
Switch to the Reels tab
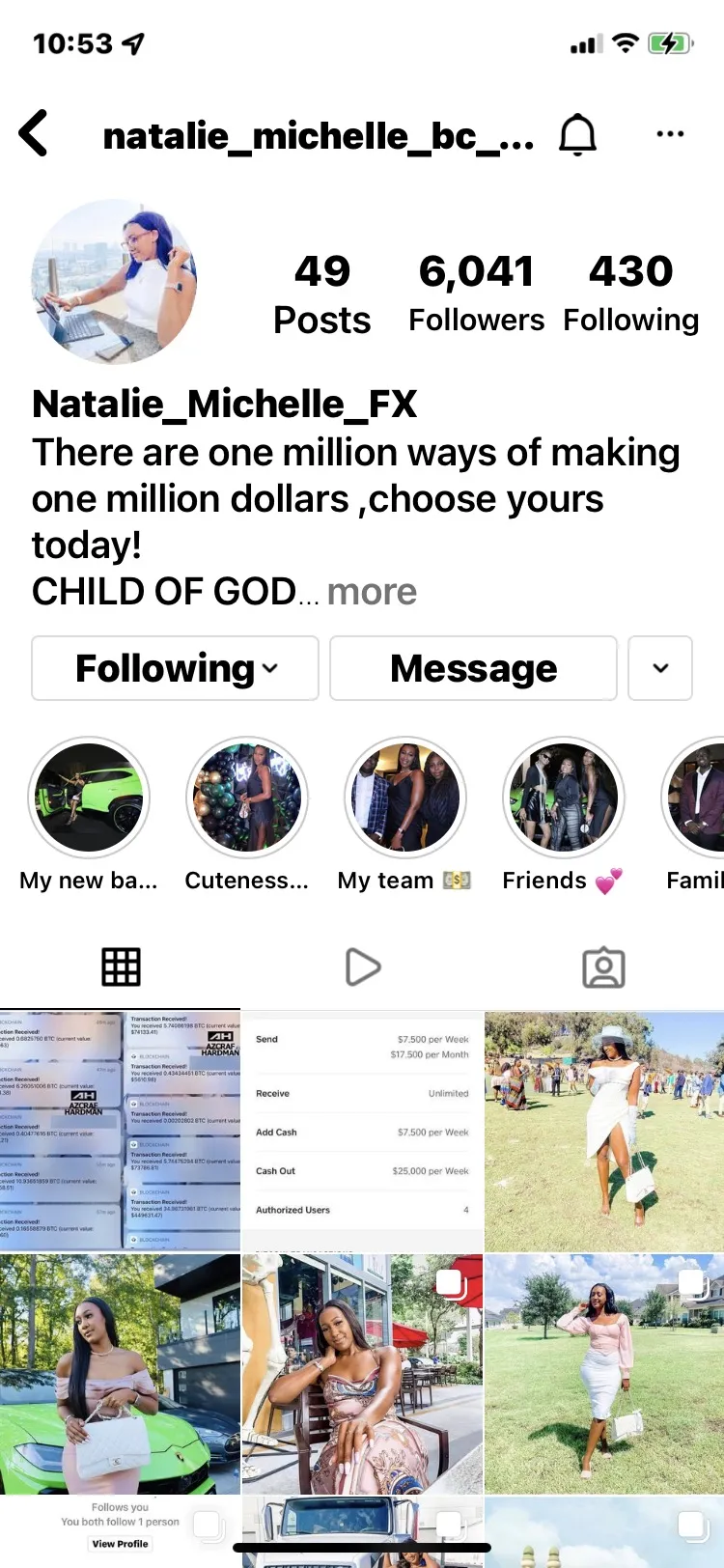click(362, 966)
